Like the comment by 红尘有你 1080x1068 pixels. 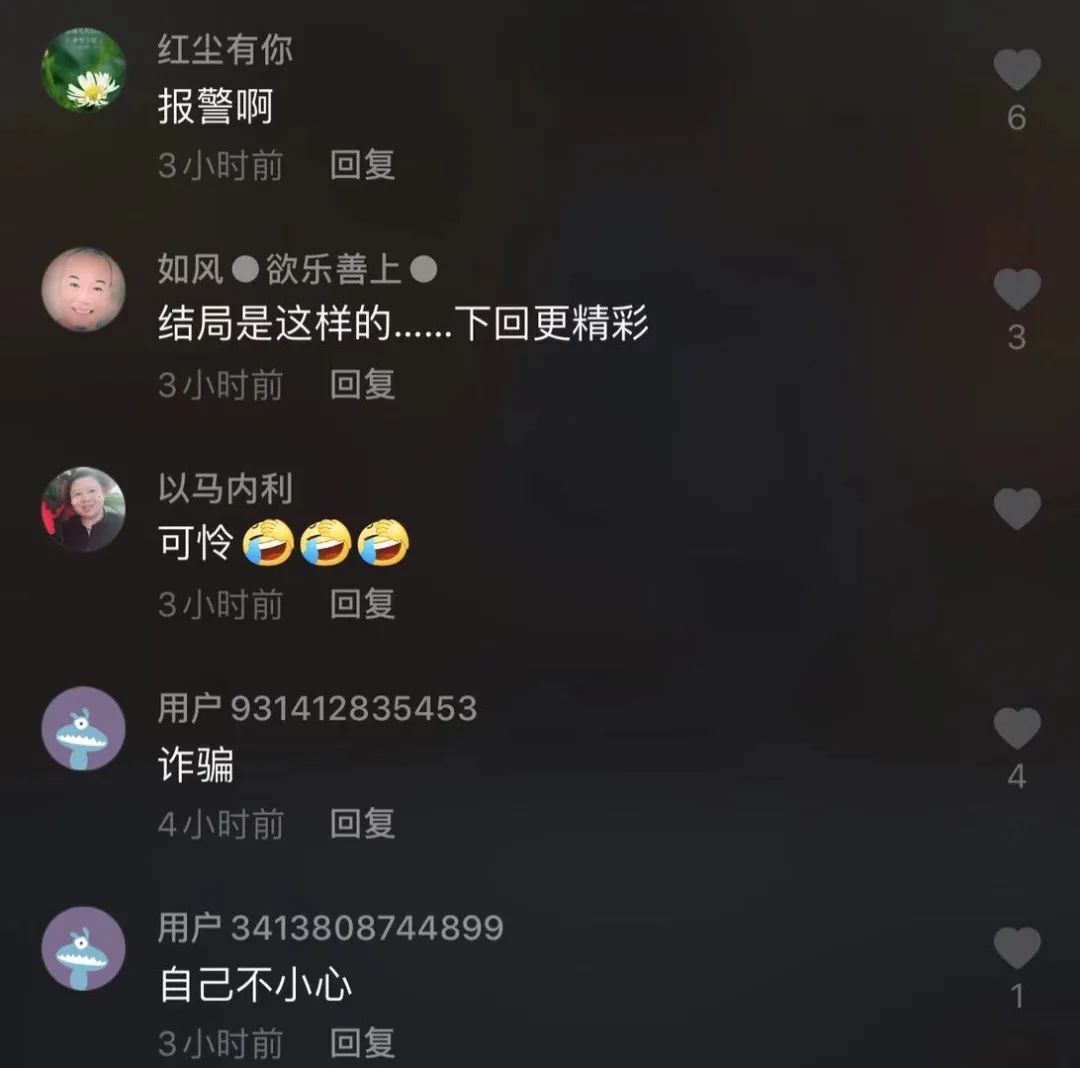pos(1017,71)
